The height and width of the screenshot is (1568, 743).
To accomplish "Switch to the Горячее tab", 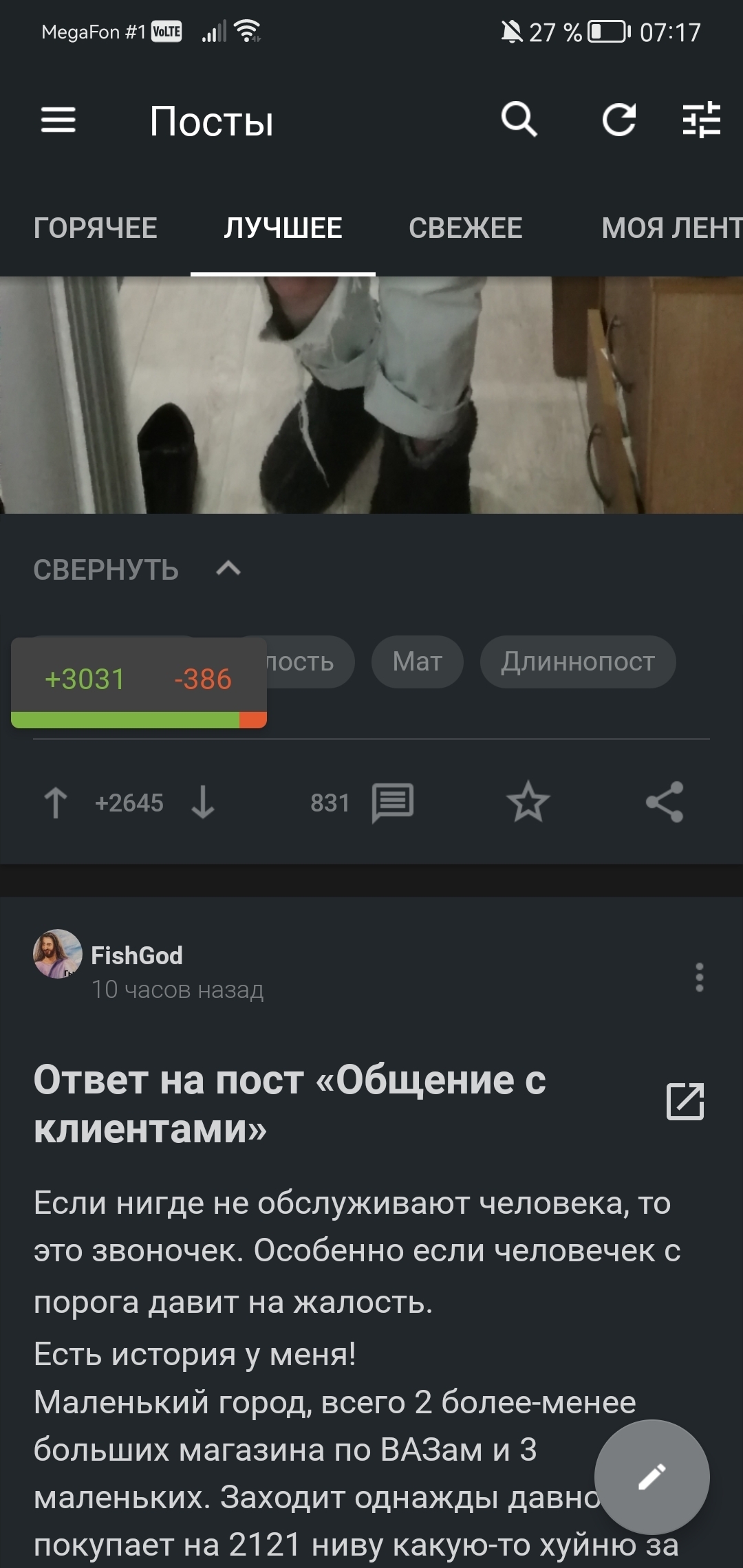I will point(96,228).
